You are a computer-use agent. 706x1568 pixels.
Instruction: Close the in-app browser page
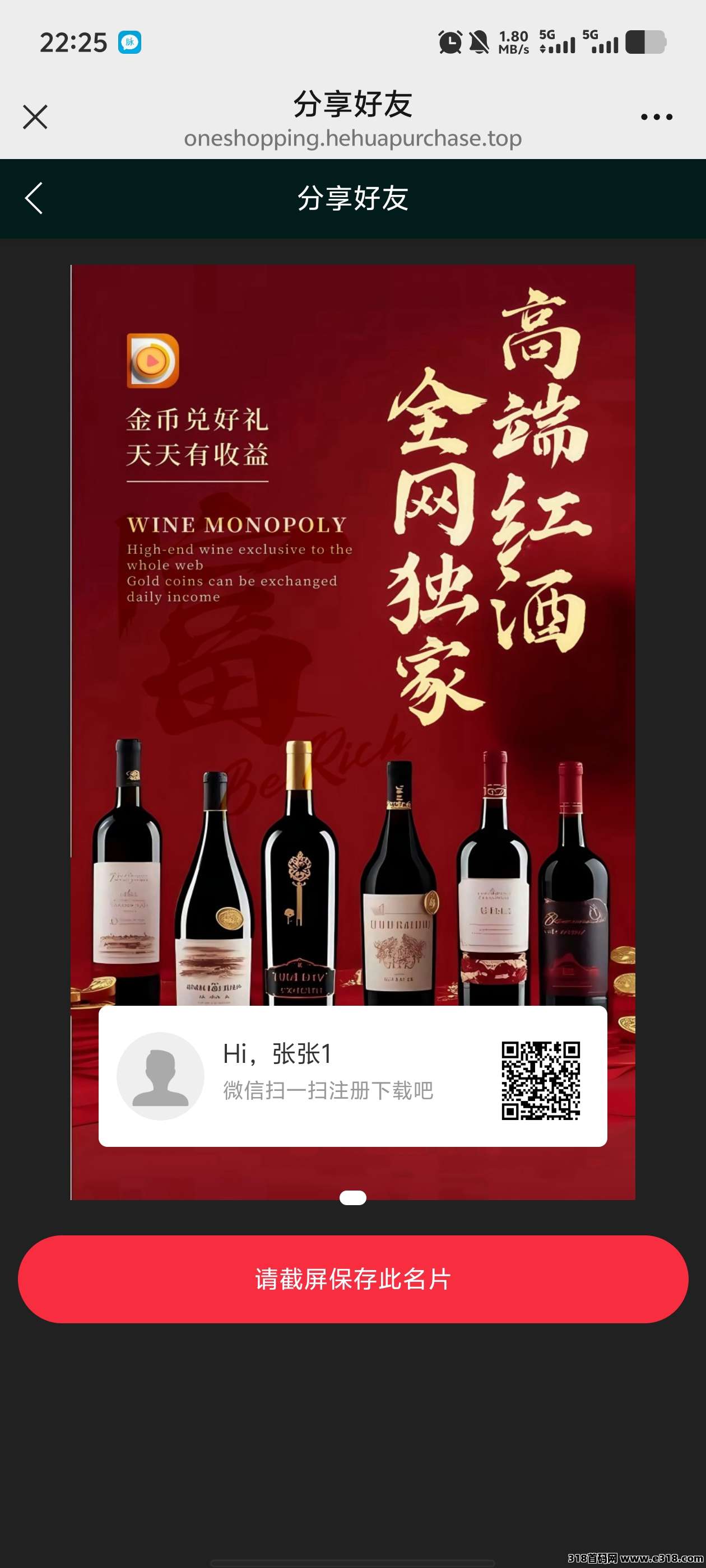35,117
